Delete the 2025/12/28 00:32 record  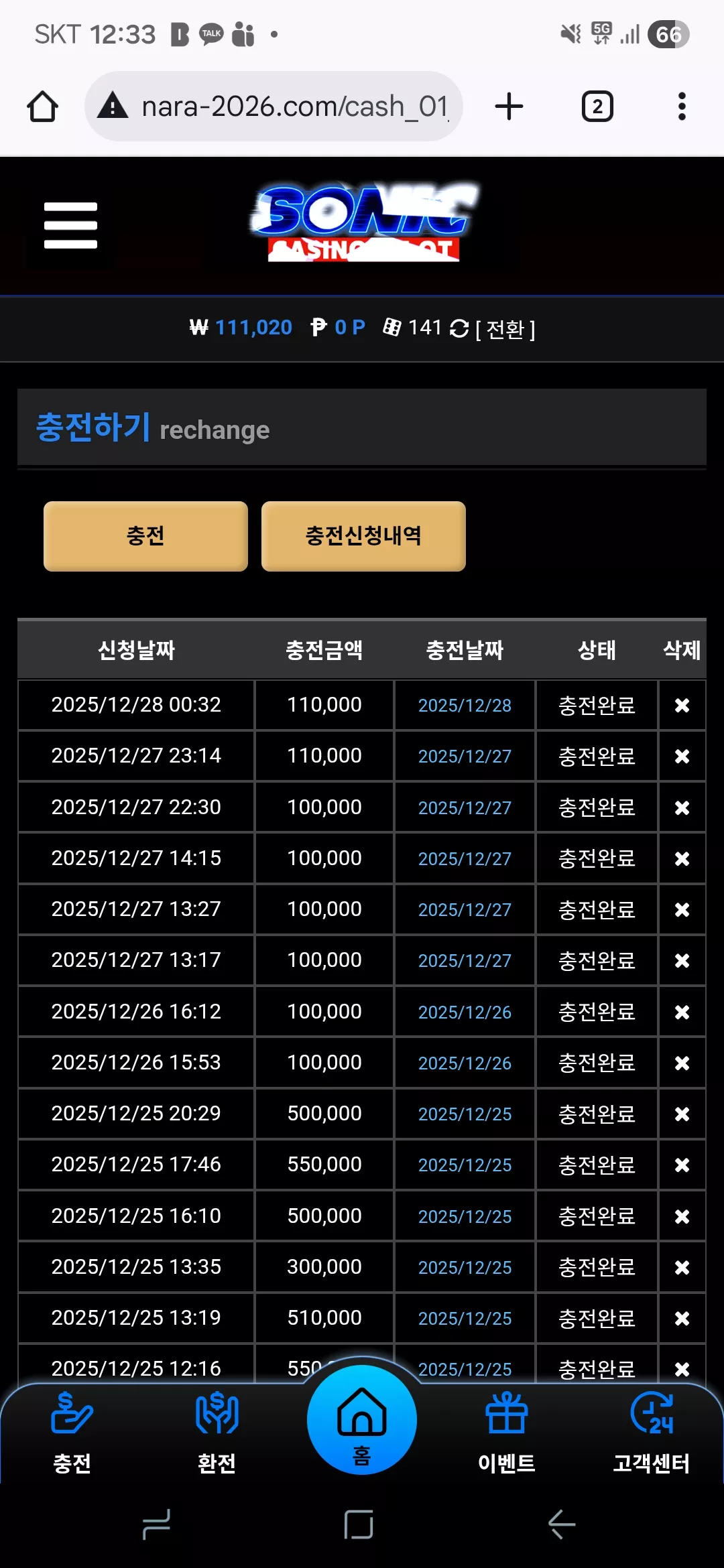pyautogui.click(x=682, y=705)
